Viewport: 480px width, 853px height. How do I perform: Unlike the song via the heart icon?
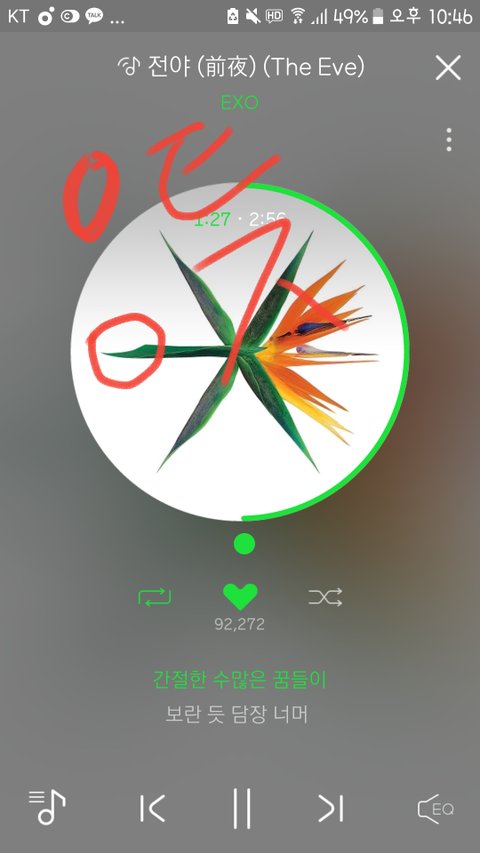click(x=240, y=597)
